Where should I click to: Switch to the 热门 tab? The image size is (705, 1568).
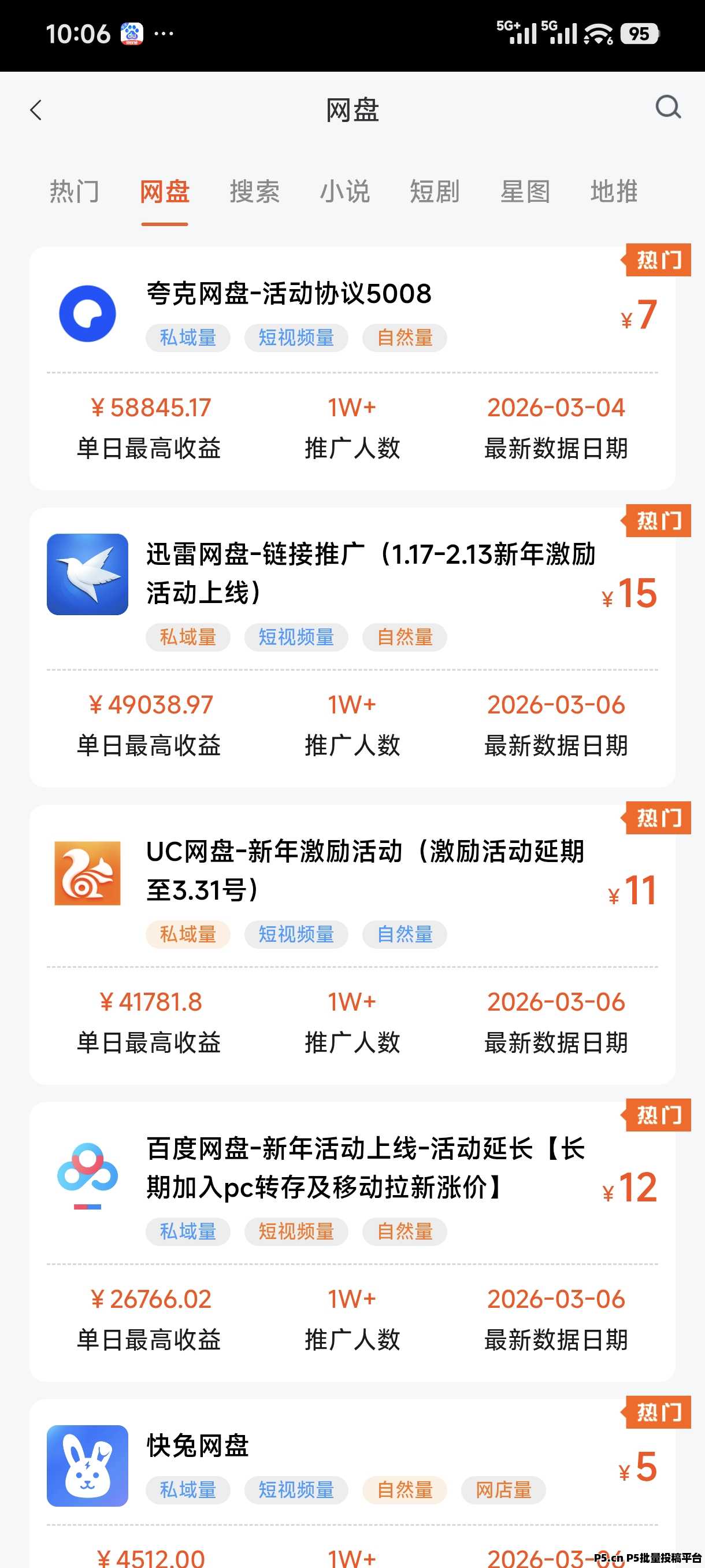point(74,192)
